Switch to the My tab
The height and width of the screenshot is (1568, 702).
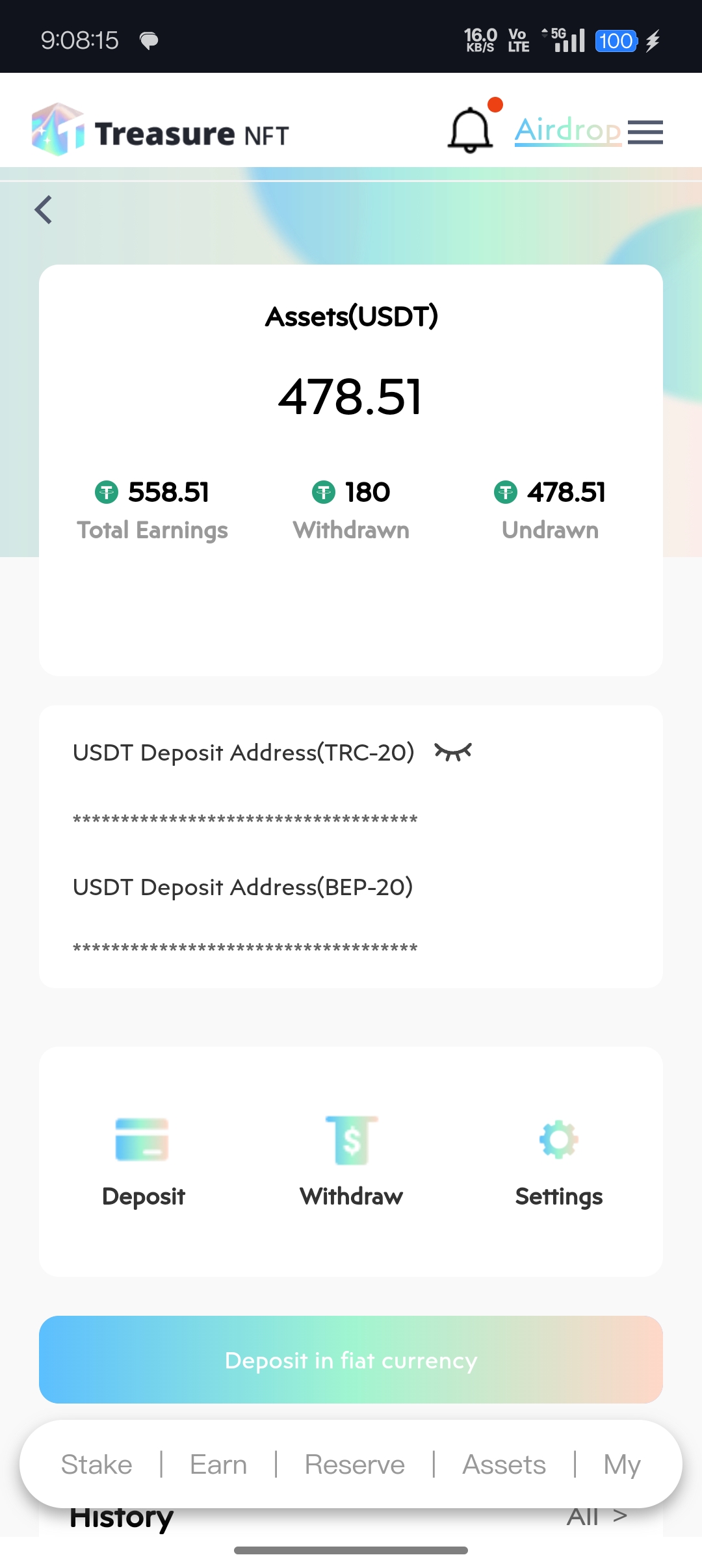tap(622, 1465)
